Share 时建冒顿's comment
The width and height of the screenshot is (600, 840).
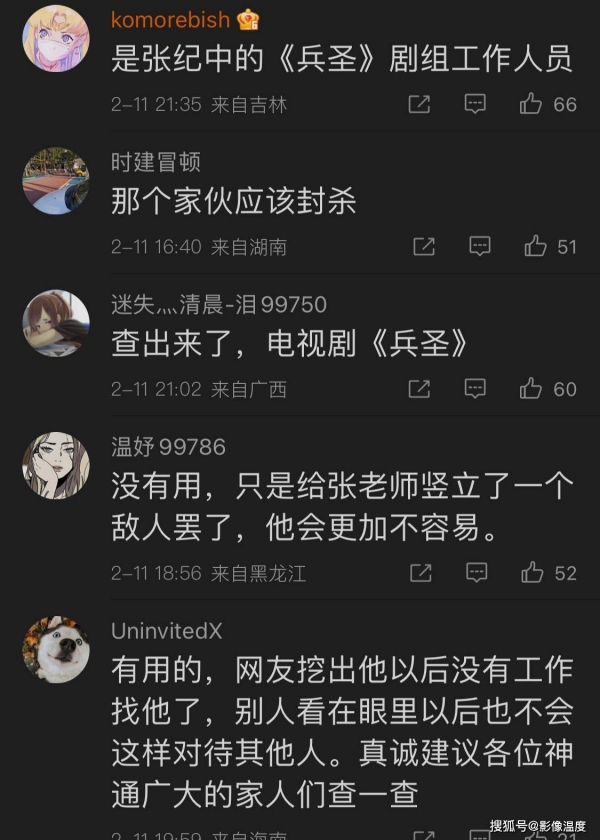pyautogui.click(x=424, y=245)
